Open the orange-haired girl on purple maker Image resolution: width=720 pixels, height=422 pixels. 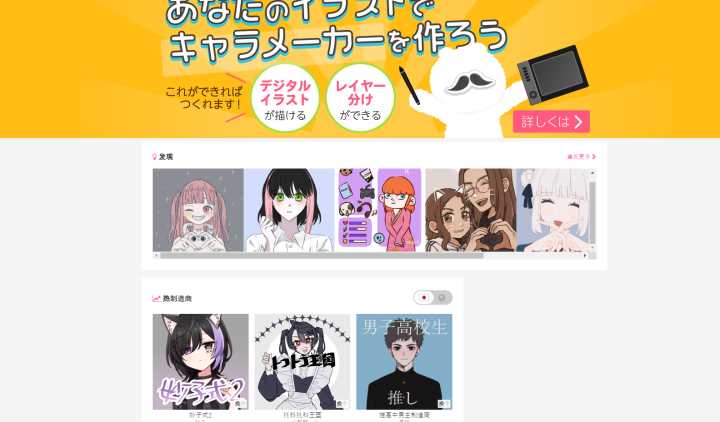click(x=379, y=209)
